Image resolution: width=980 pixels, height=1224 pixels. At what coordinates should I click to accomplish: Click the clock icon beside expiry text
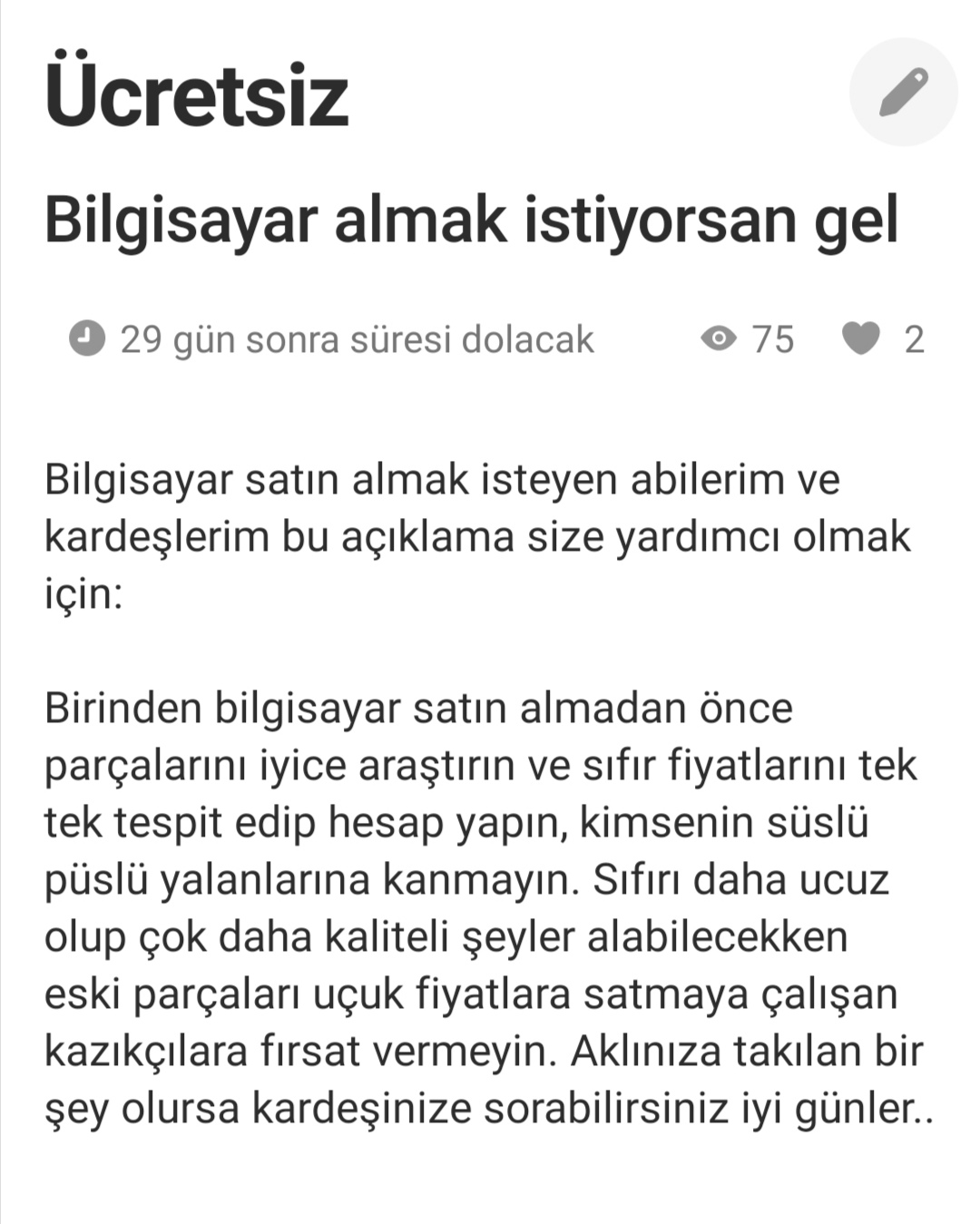pos(87,339)
